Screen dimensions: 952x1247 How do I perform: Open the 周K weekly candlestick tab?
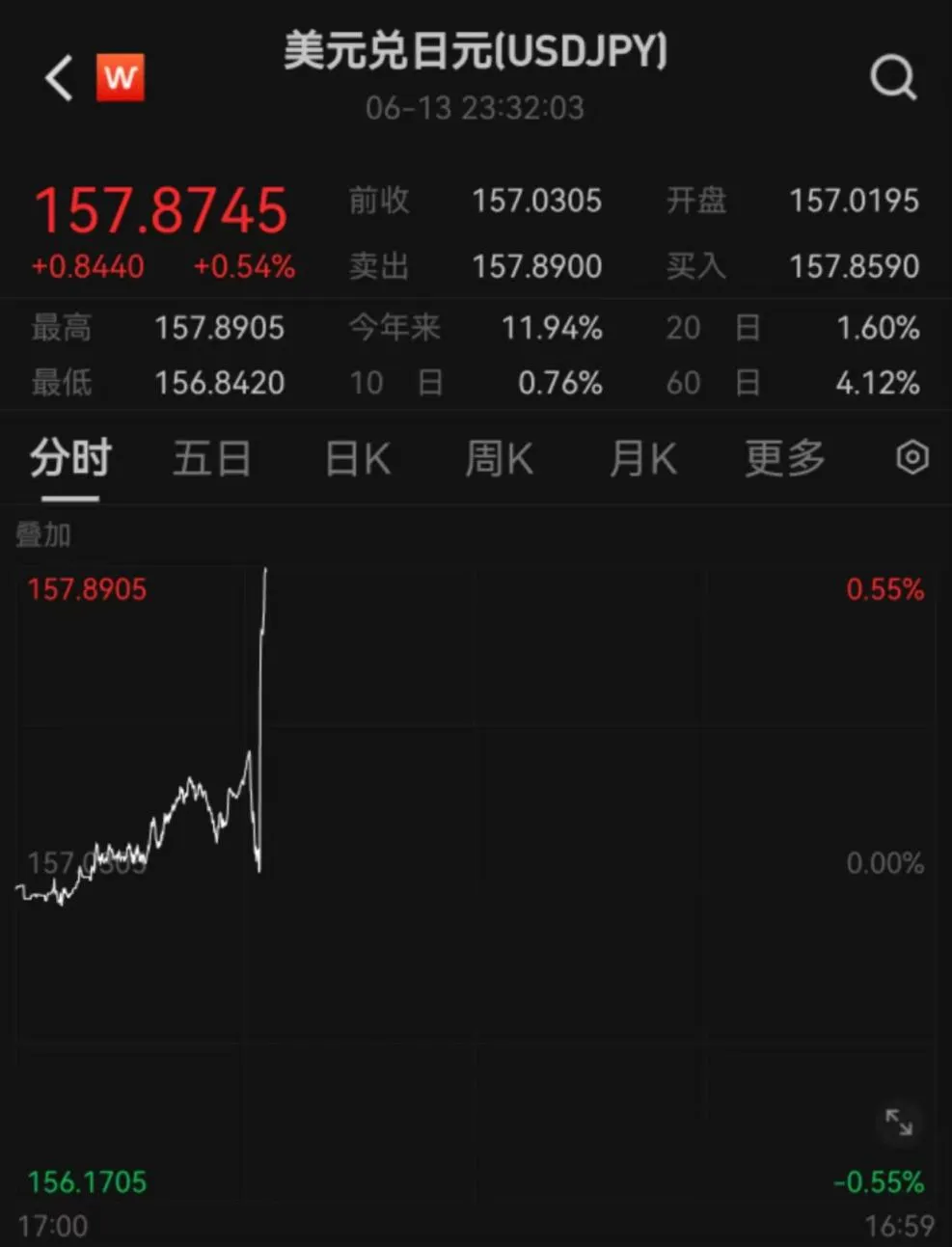(x=498, y=459)
